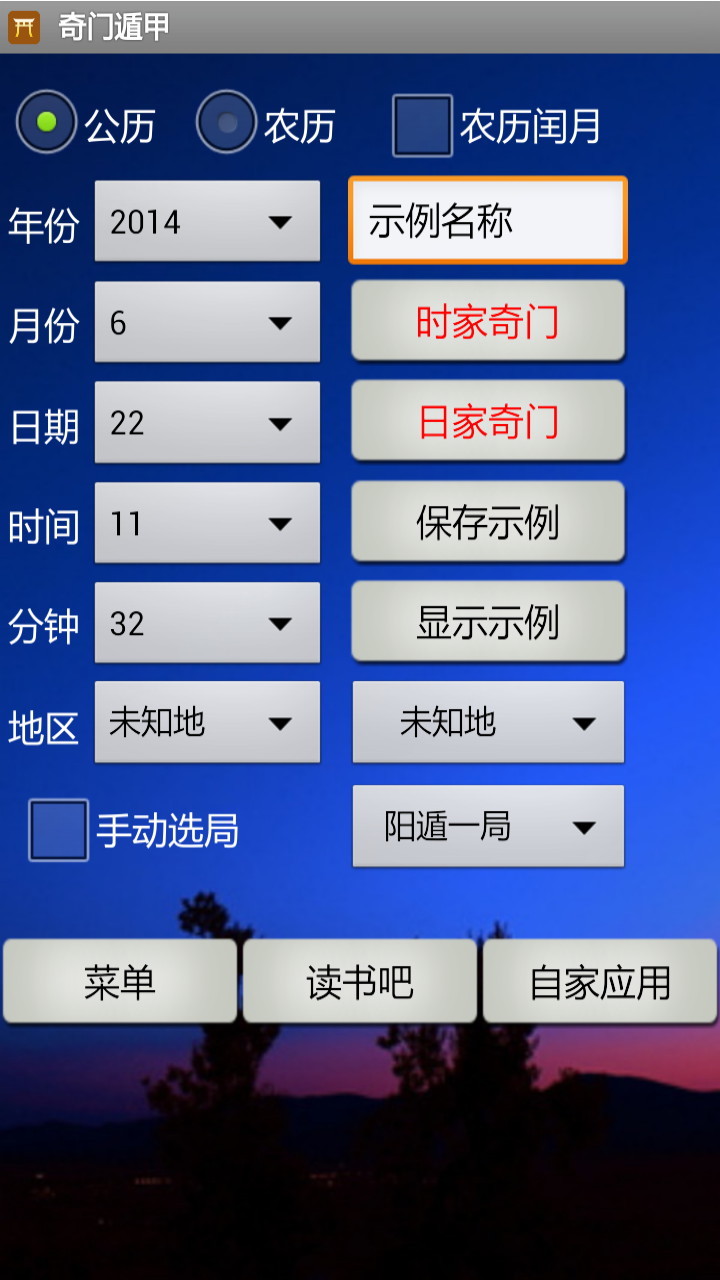Screen dimensions: 720x1280
Task: Open the 阳遁一局 dropdown
Action: pos(488,826)
